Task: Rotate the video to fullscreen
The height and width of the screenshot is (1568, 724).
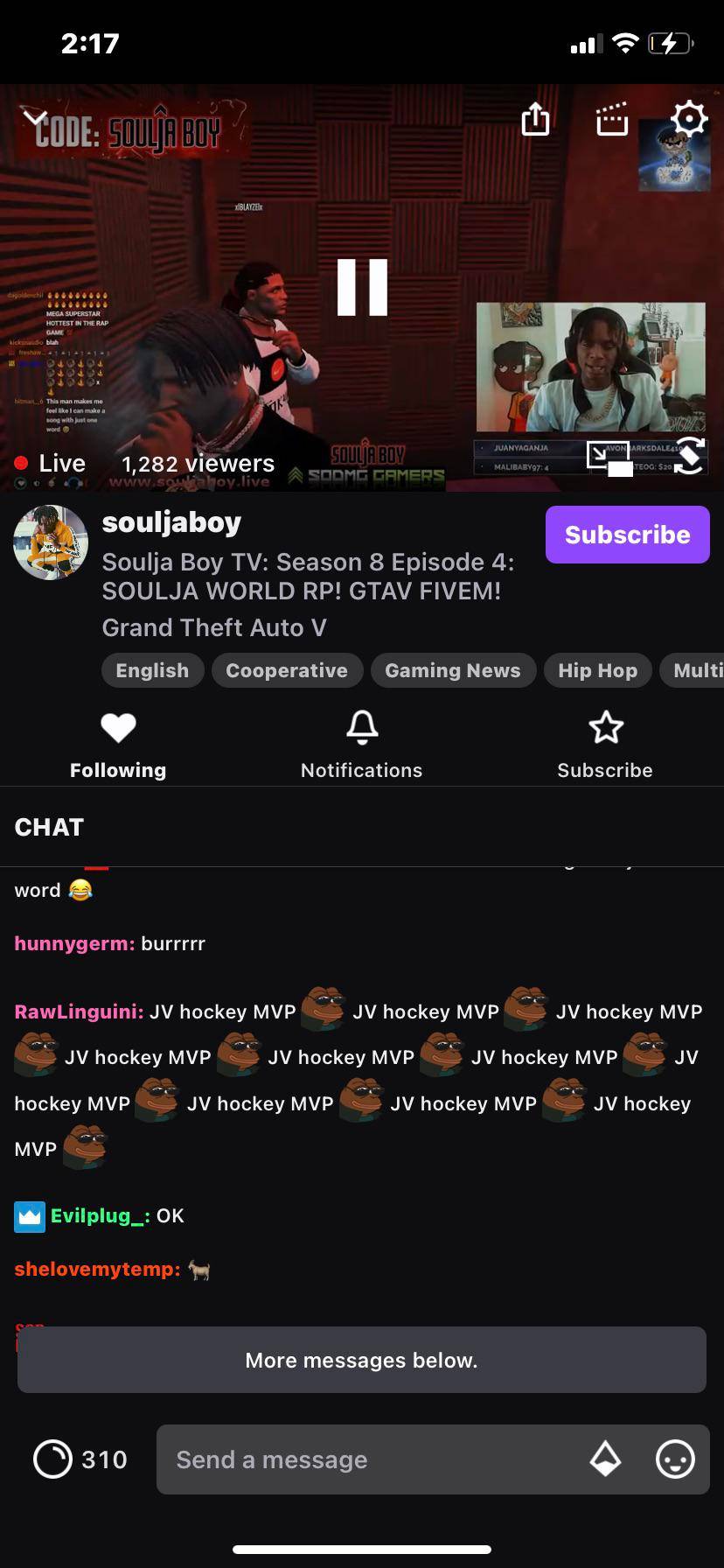Action: [x=690, y=455]
